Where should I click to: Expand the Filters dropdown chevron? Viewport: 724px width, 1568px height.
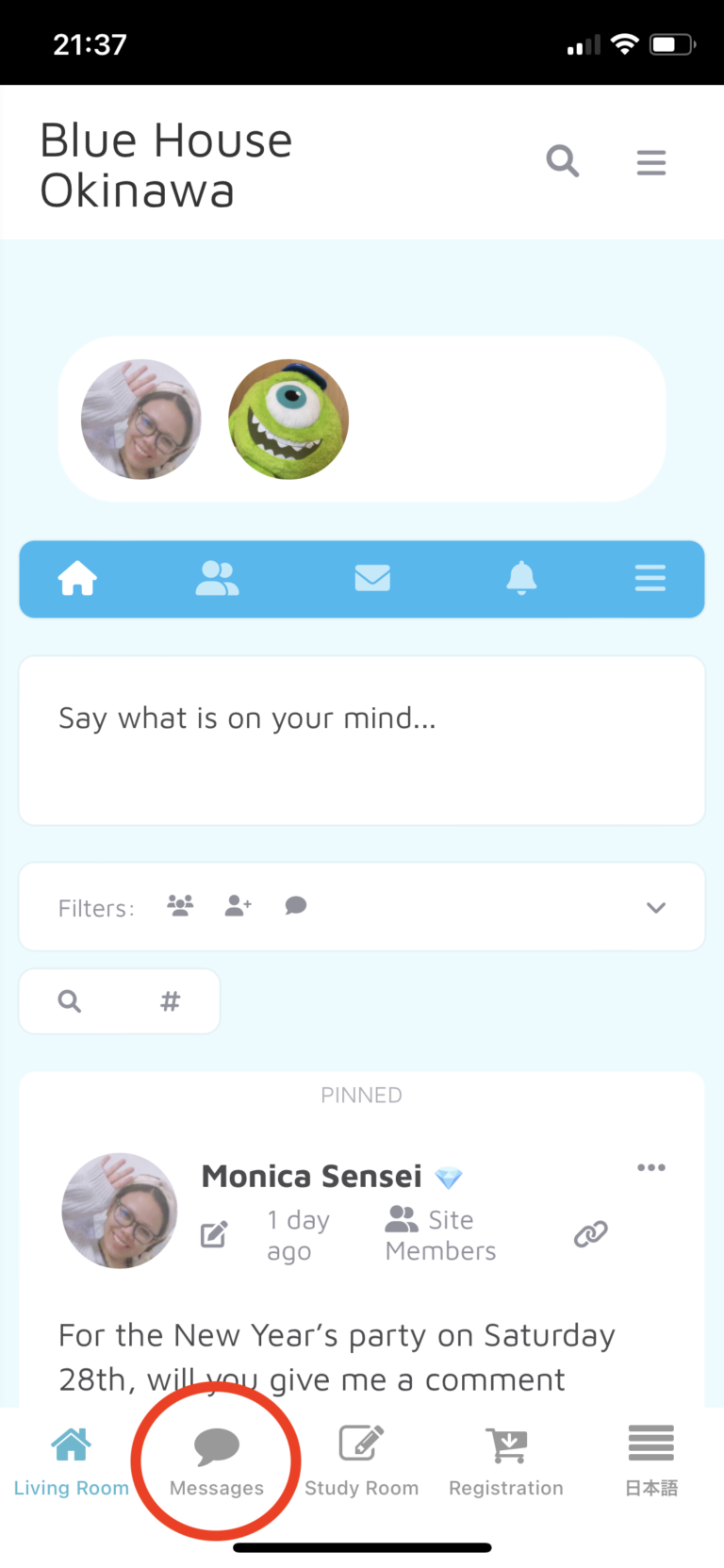[x=656, y=907]
